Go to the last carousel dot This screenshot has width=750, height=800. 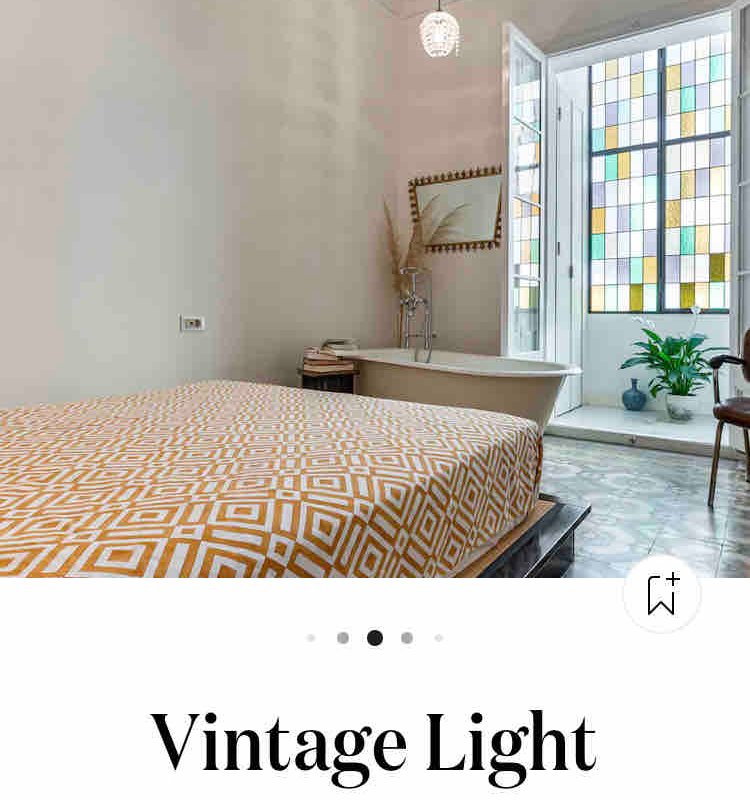(438, 637)
